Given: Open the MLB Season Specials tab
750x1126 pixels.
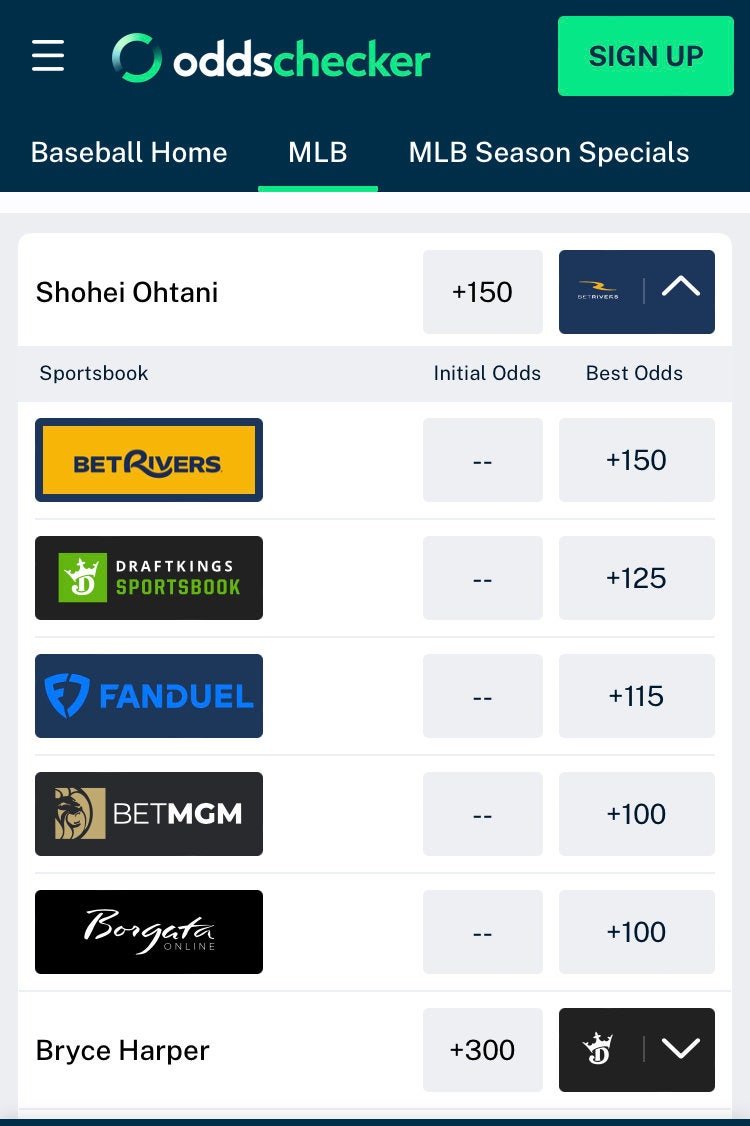Looking at the screenshot, I should pos(549,152).
